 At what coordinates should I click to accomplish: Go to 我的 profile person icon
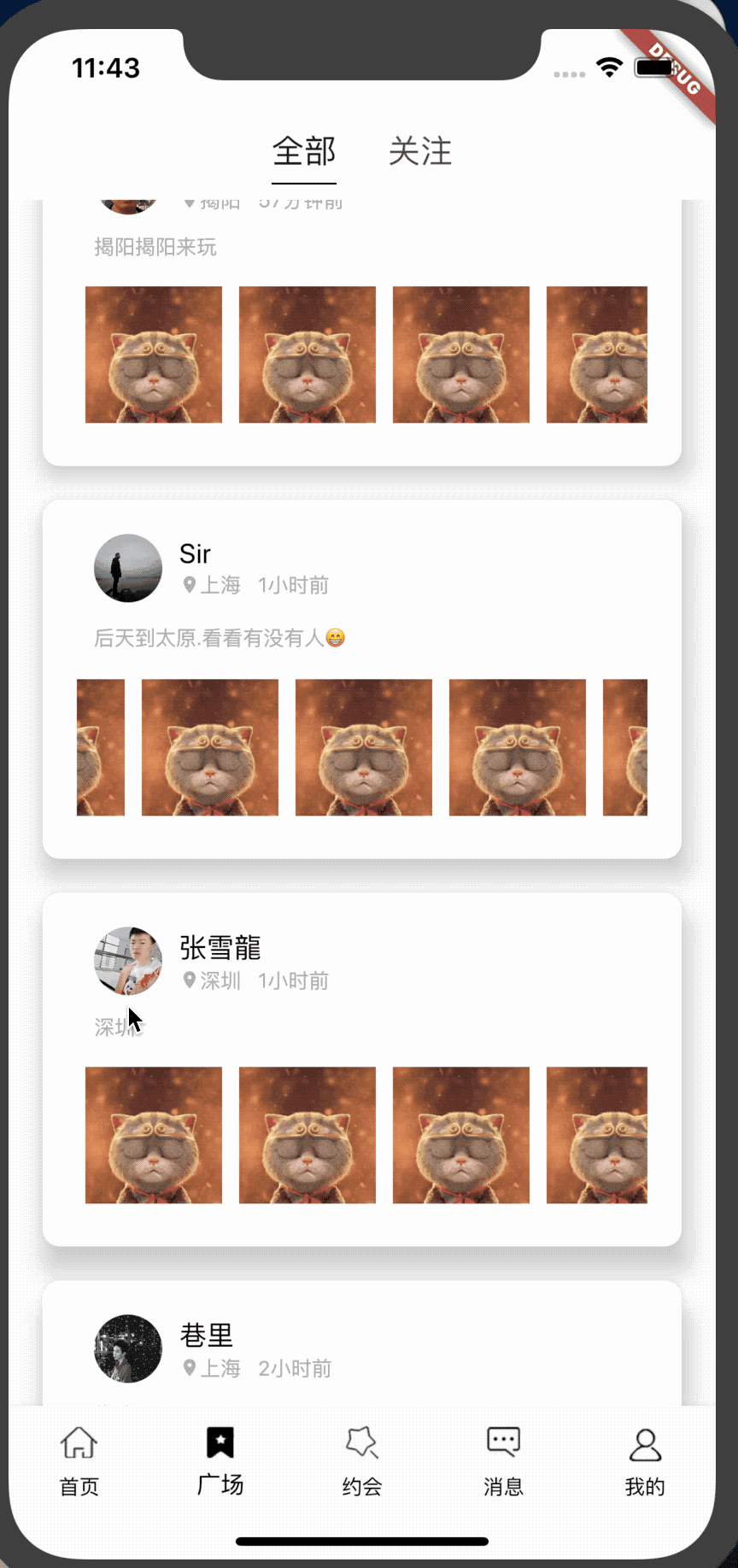[645, 1442]
